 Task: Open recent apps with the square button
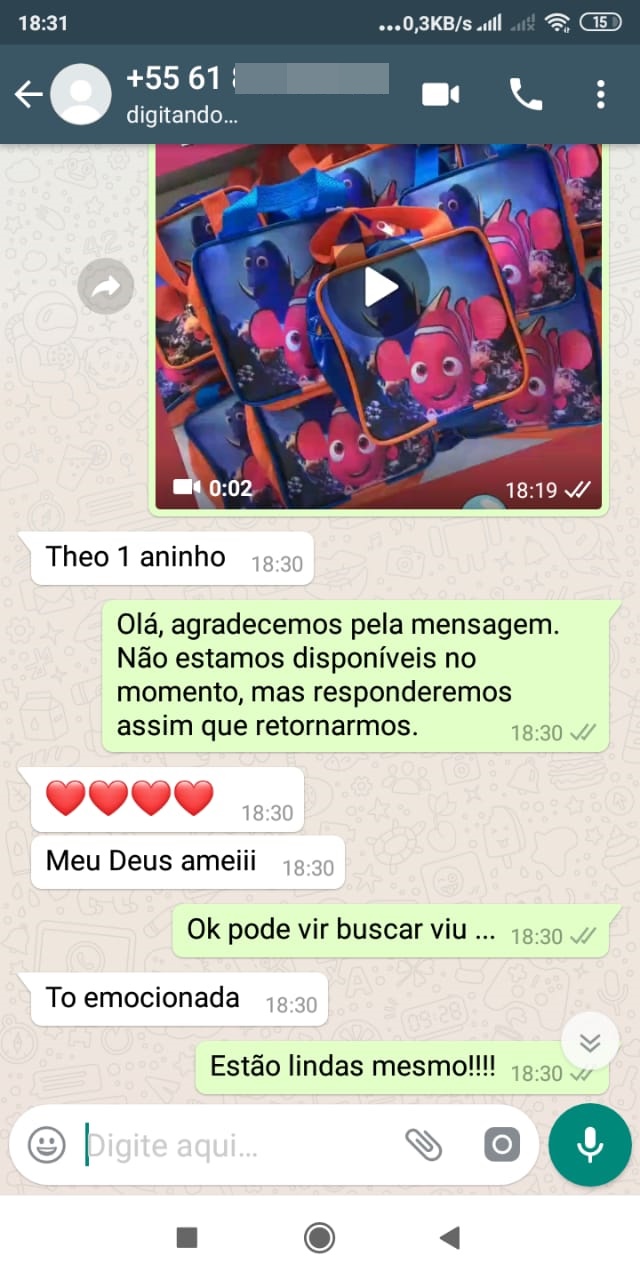click(187, 1238)
